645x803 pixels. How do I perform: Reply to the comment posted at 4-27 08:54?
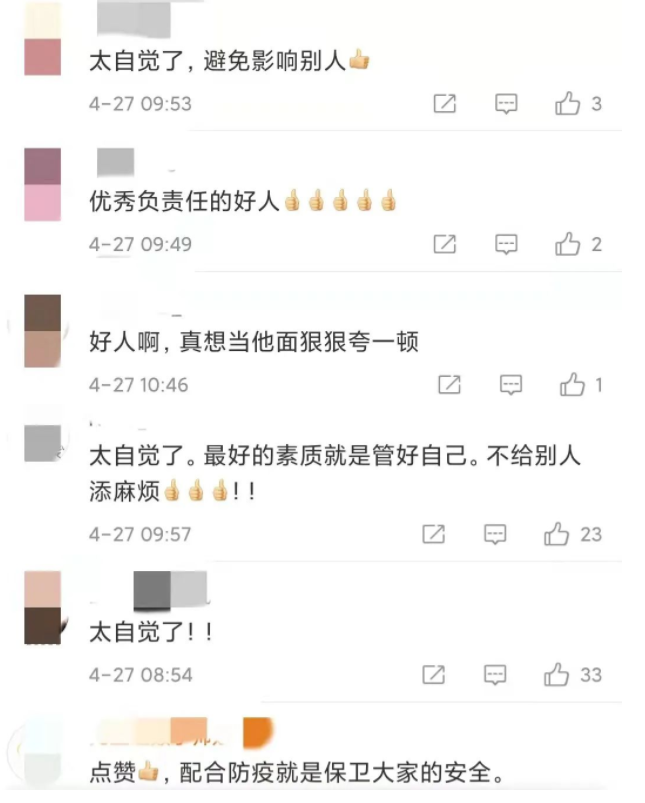(x=495, y=675)
